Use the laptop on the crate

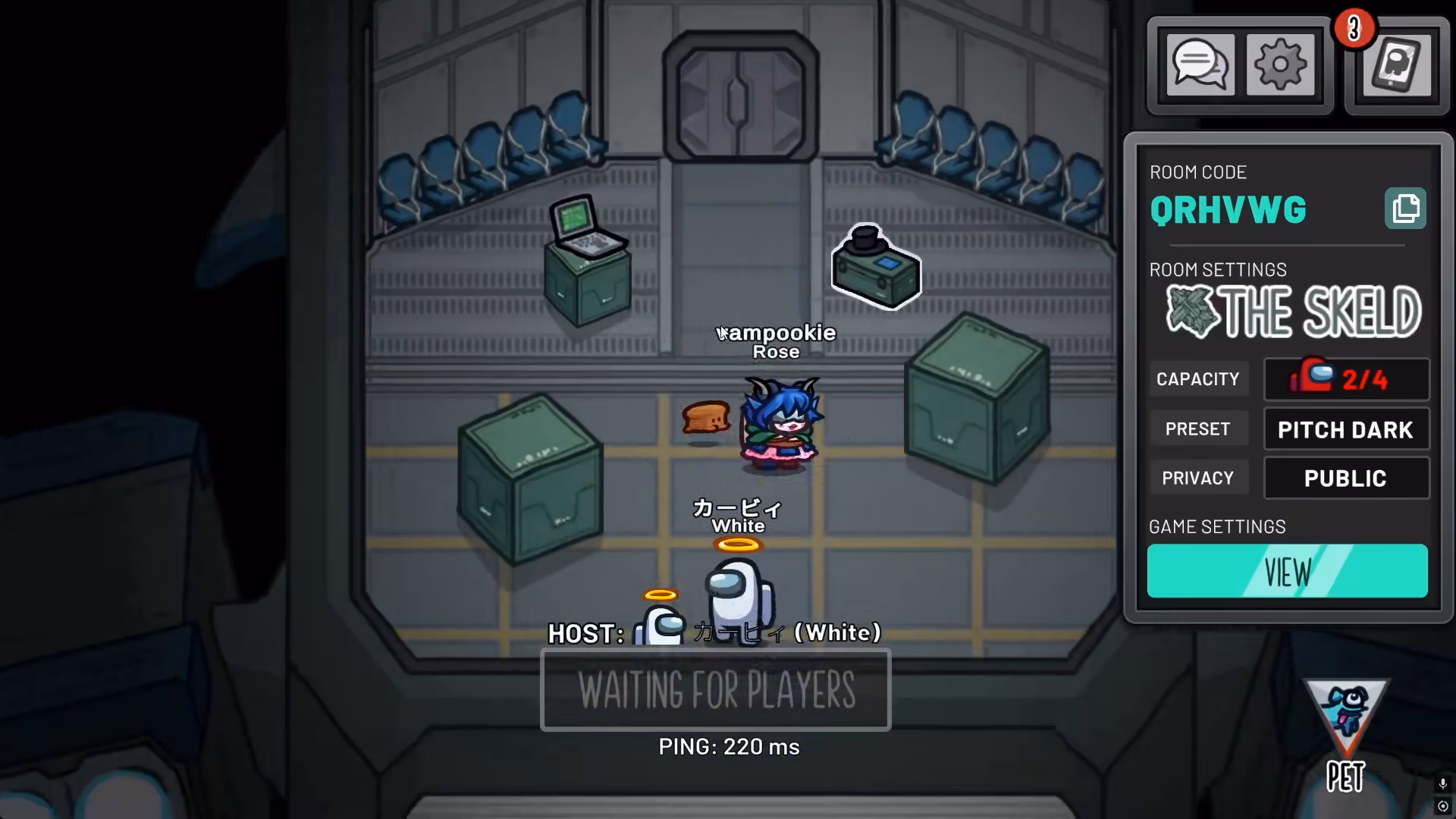(x=587, y=227)
